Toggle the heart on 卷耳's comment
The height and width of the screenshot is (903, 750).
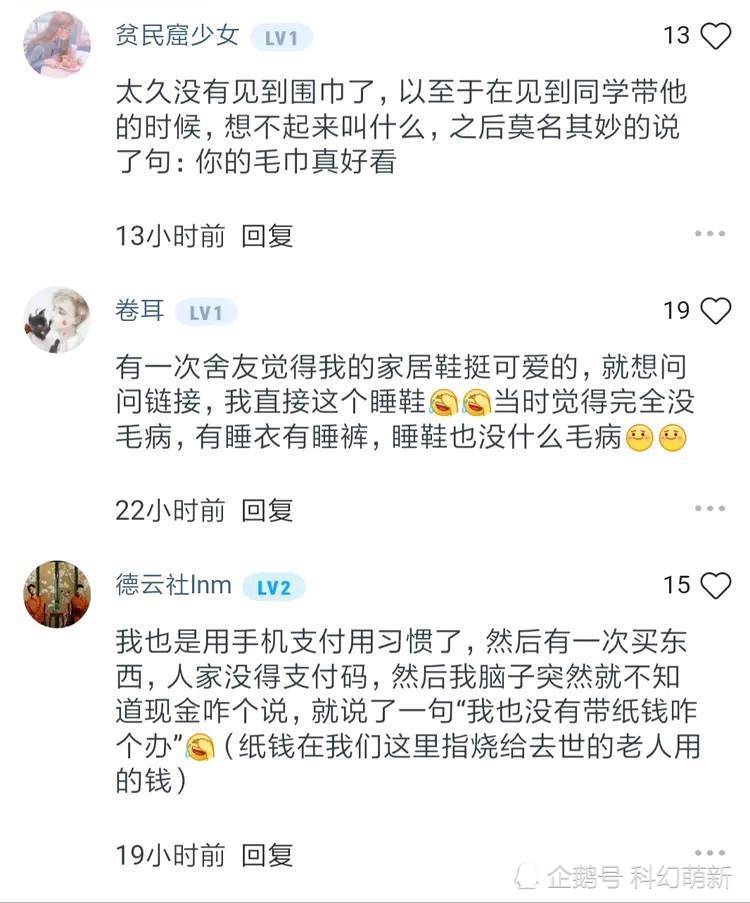pyautogui.click(x=714, y=312)
